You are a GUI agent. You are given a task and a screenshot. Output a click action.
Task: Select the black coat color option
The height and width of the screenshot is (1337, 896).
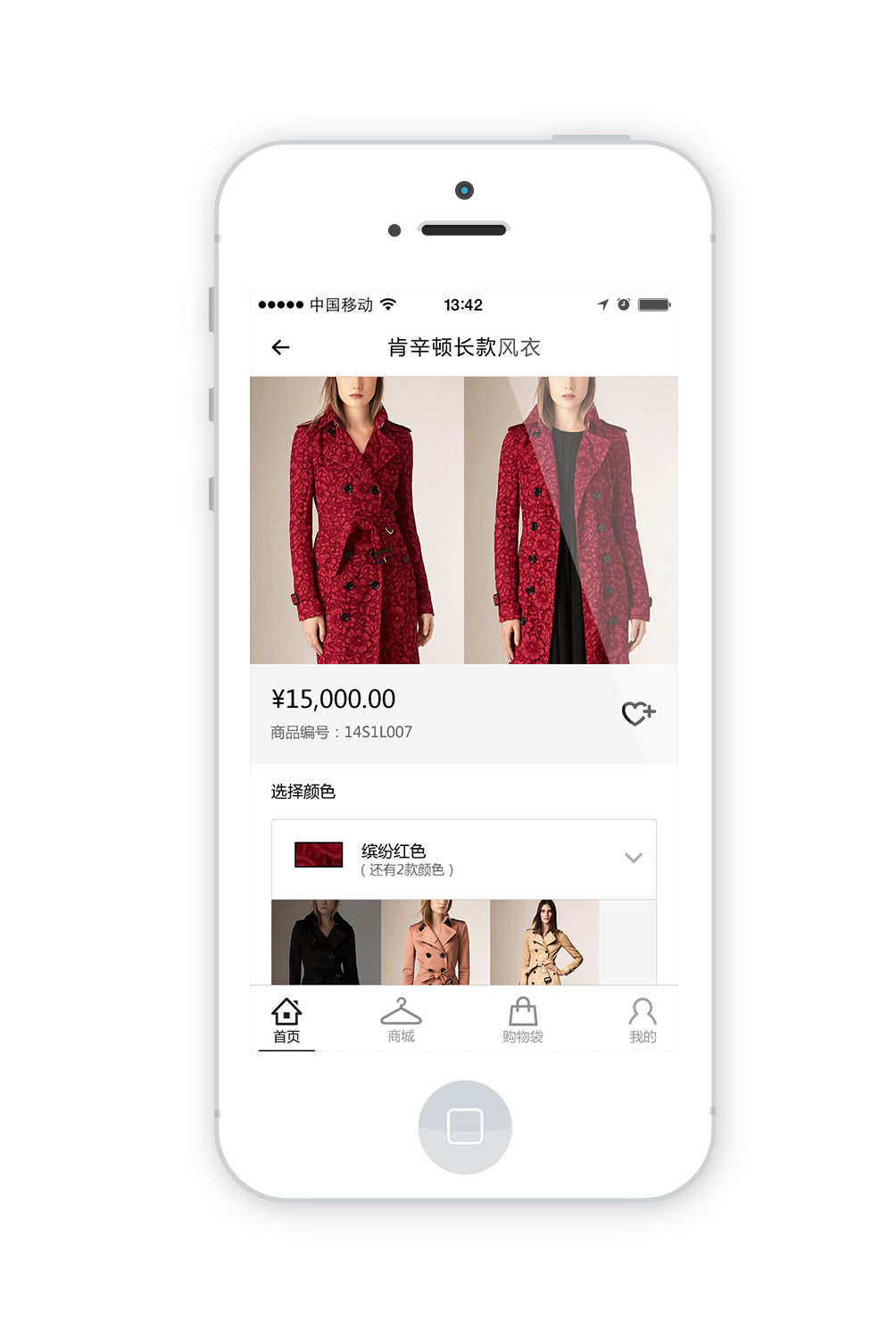pos(326,943)
